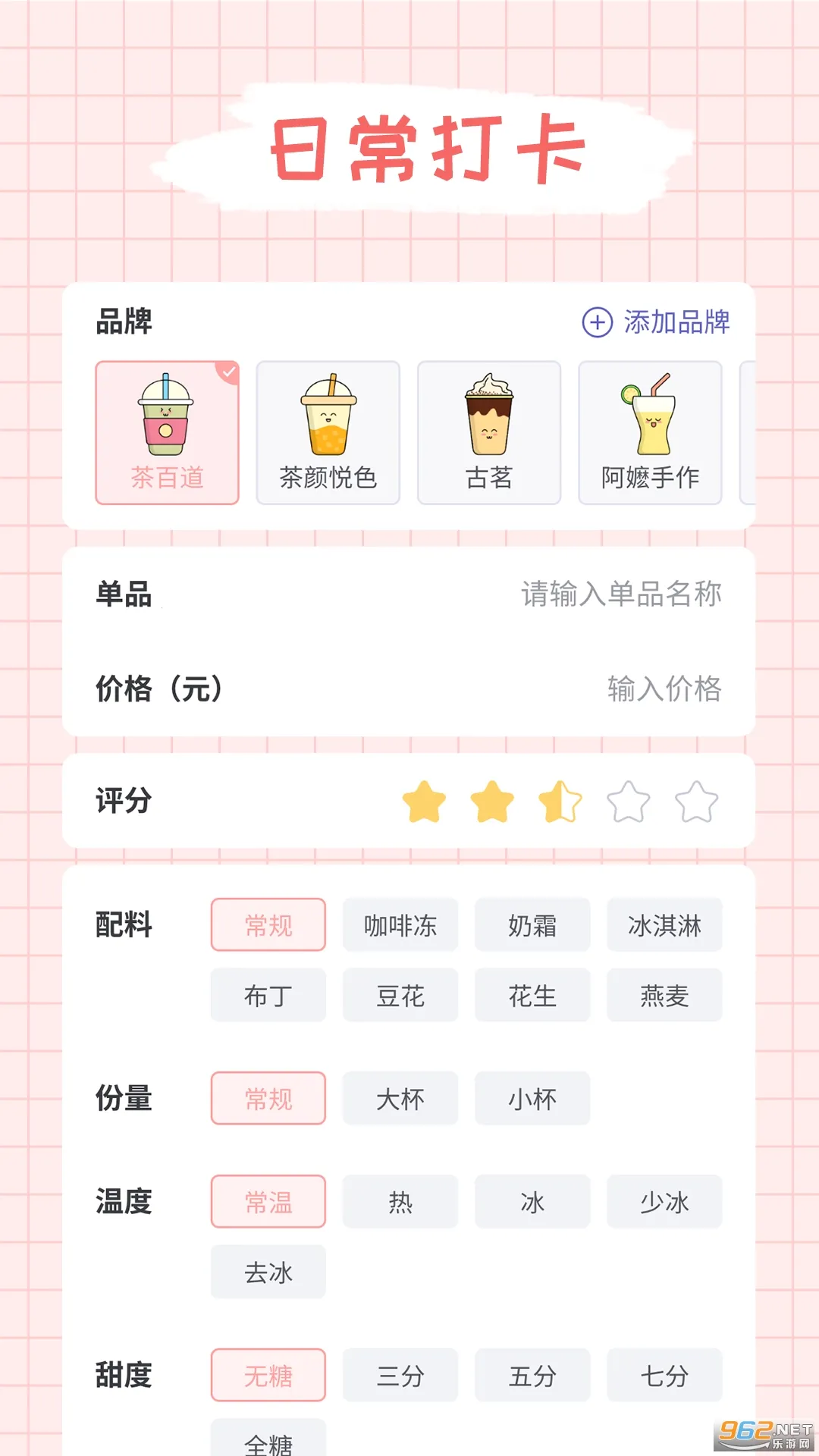
Task: Click the 常规 selected topping button
Action: pyautogui.click(x=268, y=925)
